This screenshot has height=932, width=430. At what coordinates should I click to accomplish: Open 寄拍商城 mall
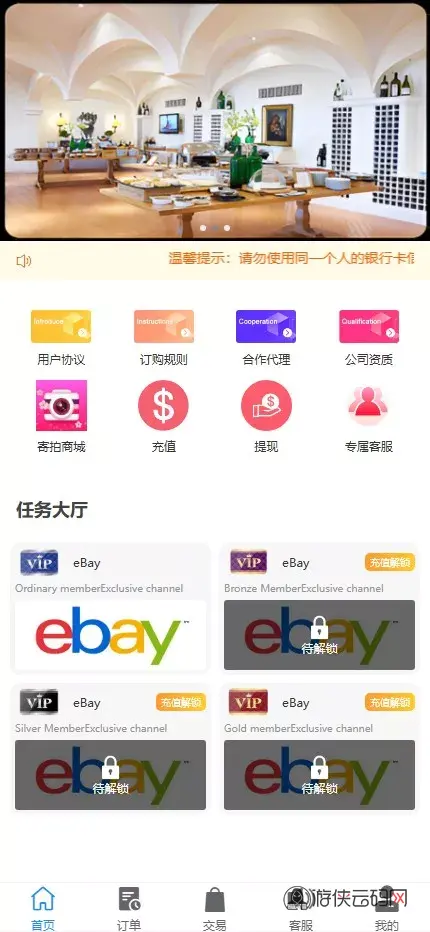click(x=61, y=416)
